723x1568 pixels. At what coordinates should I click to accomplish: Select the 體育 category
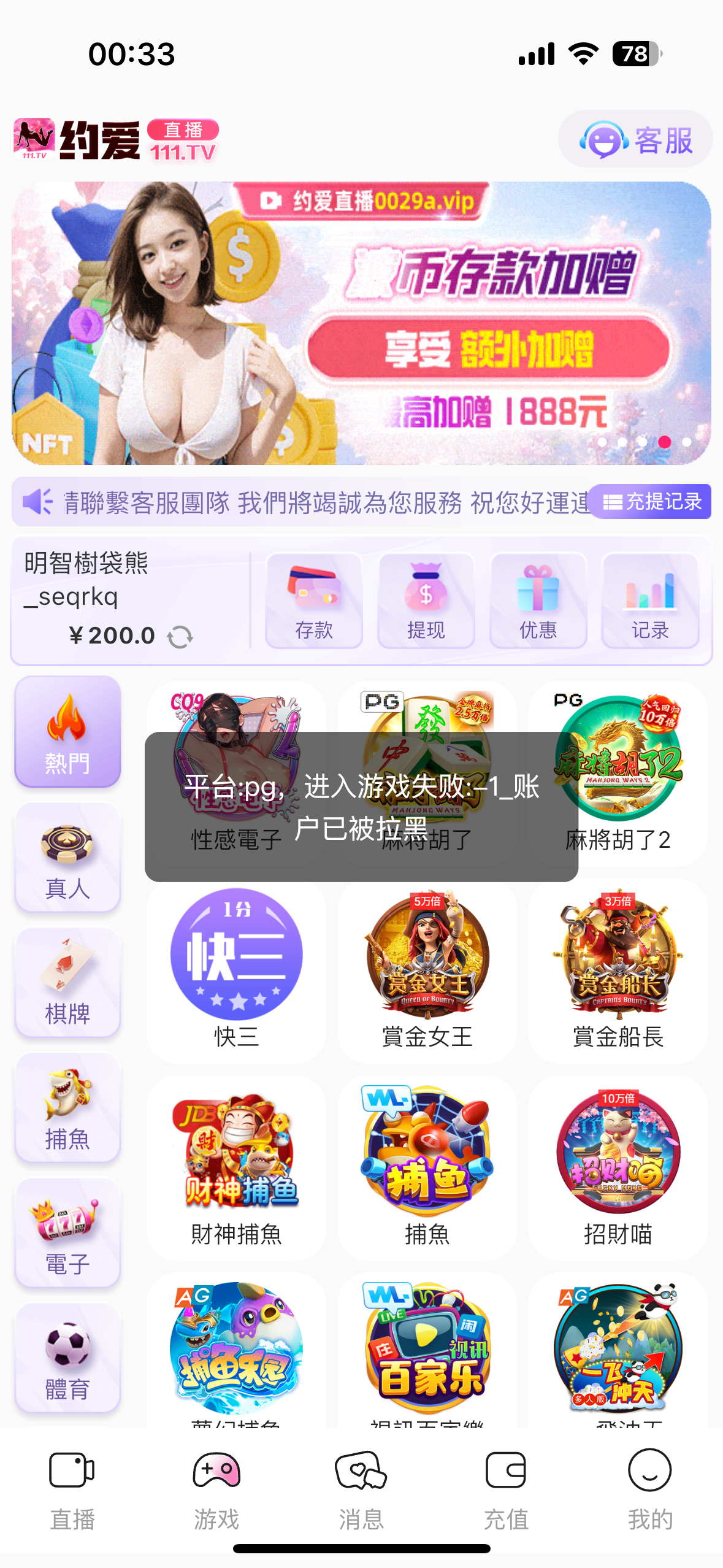[67, 1358]
